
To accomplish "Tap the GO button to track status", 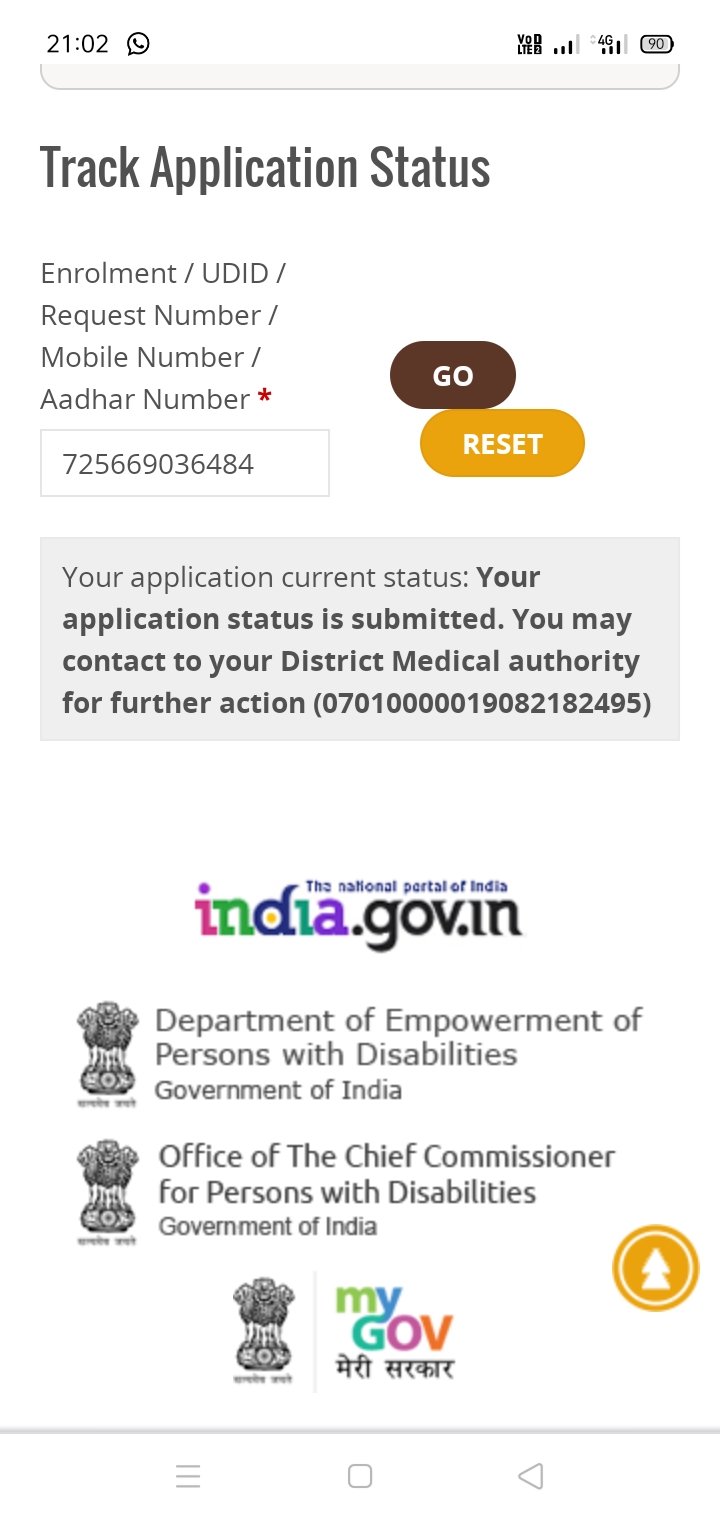I will [453, 375].
